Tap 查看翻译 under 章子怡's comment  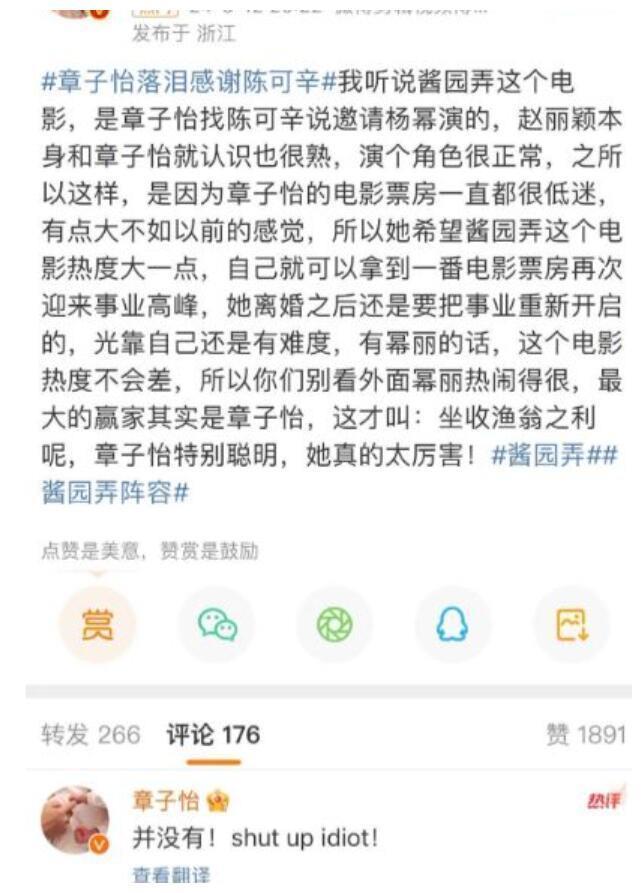[170, 875]
